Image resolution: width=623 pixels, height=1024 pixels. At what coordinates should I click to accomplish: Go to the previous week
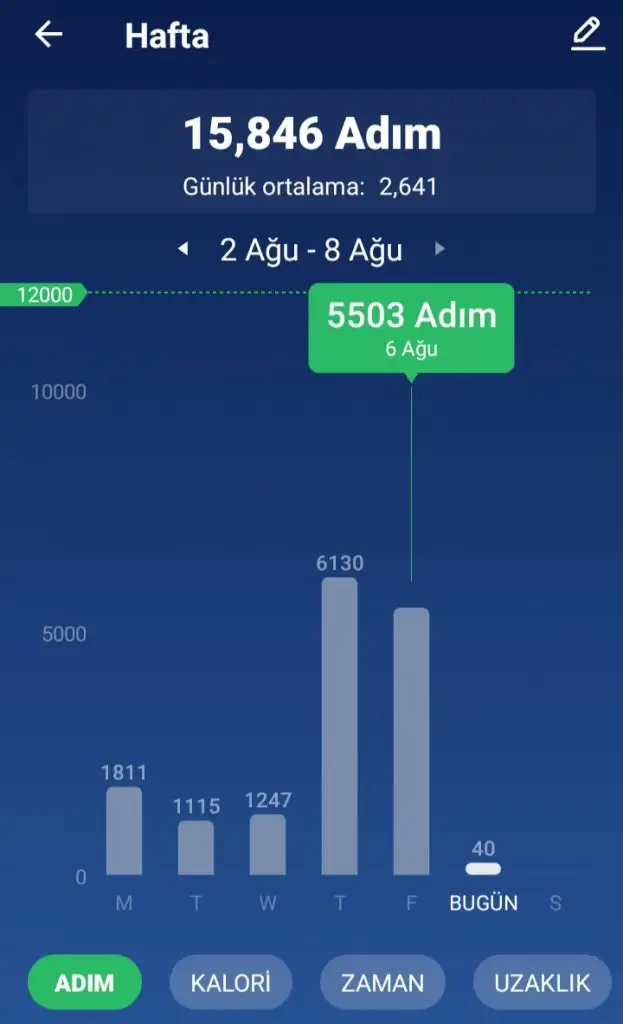tap(183, 249)
